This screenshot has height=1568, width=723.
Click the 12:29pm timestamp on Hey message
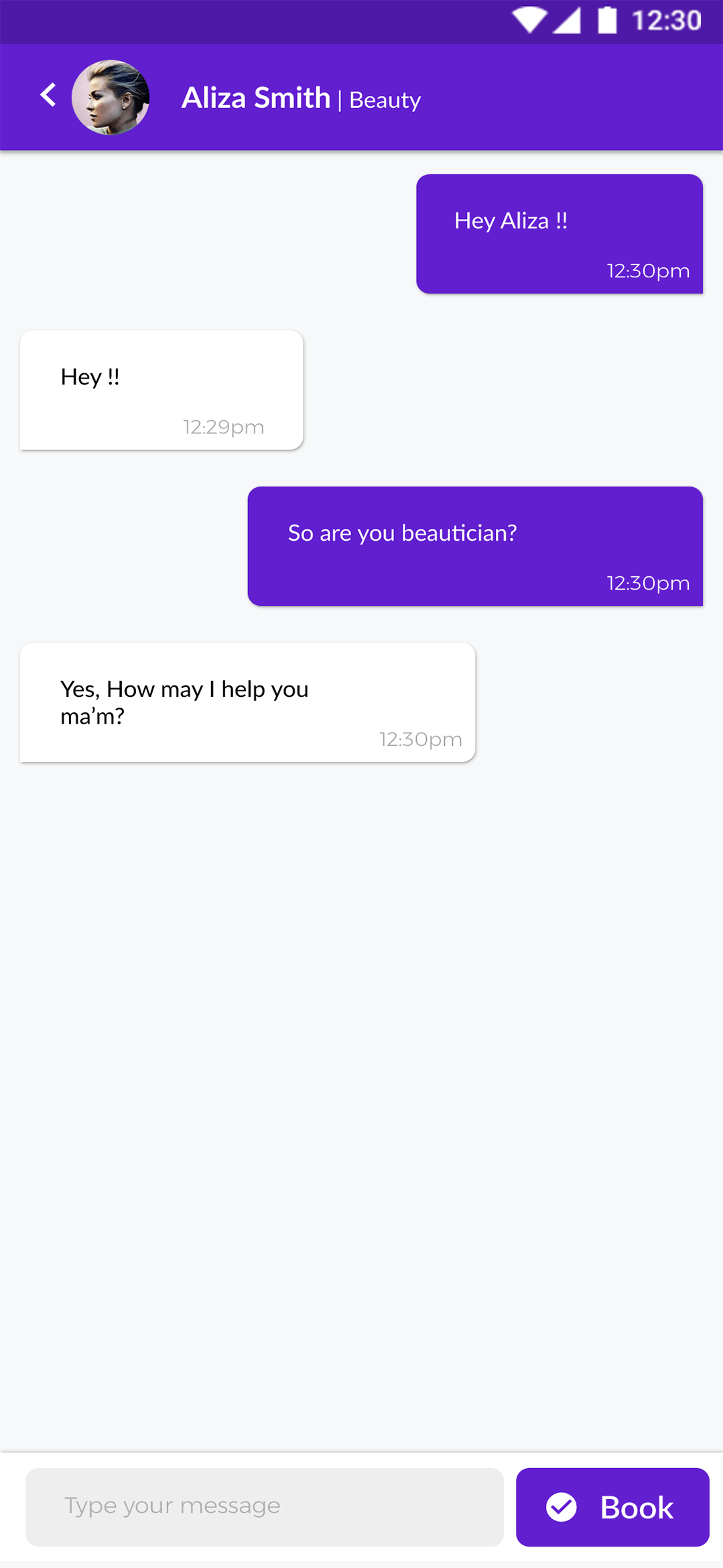click(x=222, y=427)
